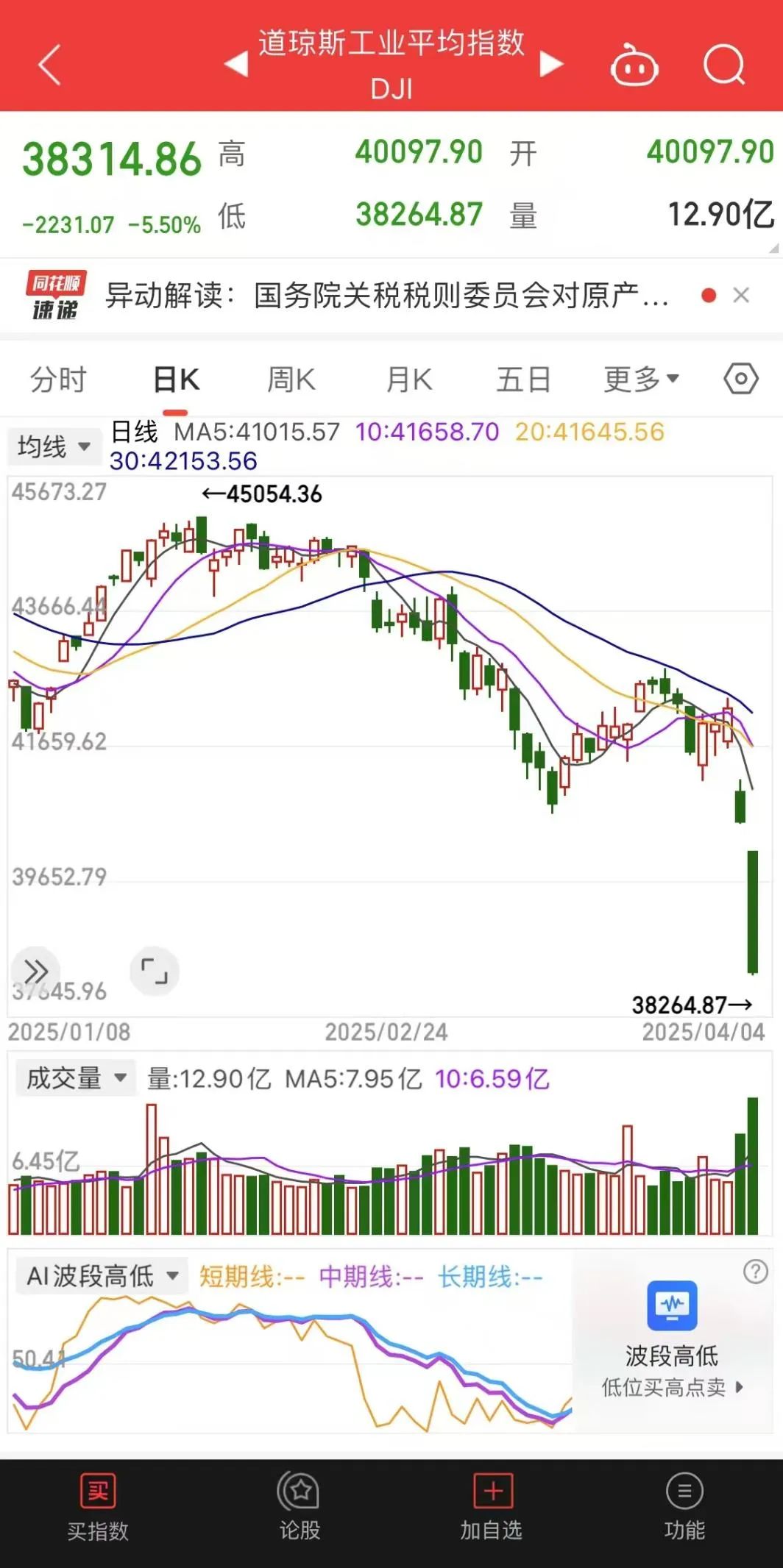Expand the chart to fullscreen
This screenshot has width=783, height=1568.
[x=155, y=971]
